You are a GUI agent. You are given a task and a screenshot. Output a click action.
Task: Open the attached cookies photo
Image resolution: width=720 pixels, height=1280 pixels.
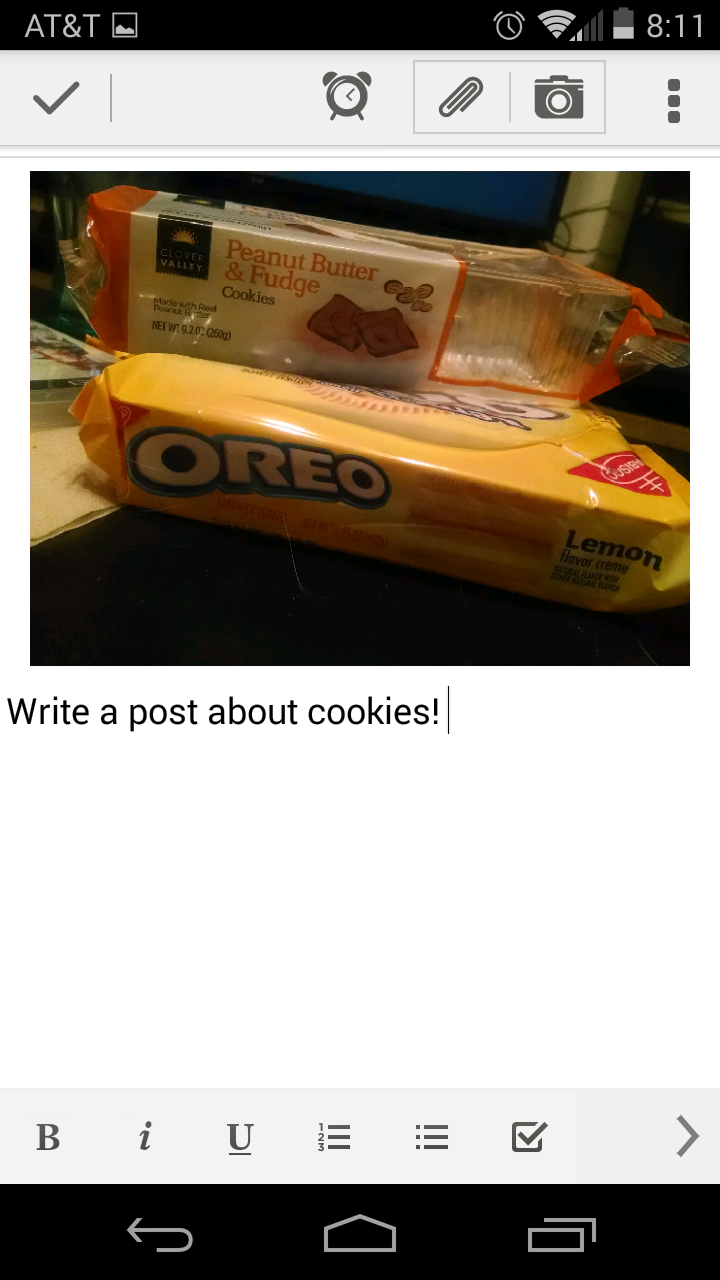[x=360, y=418]
